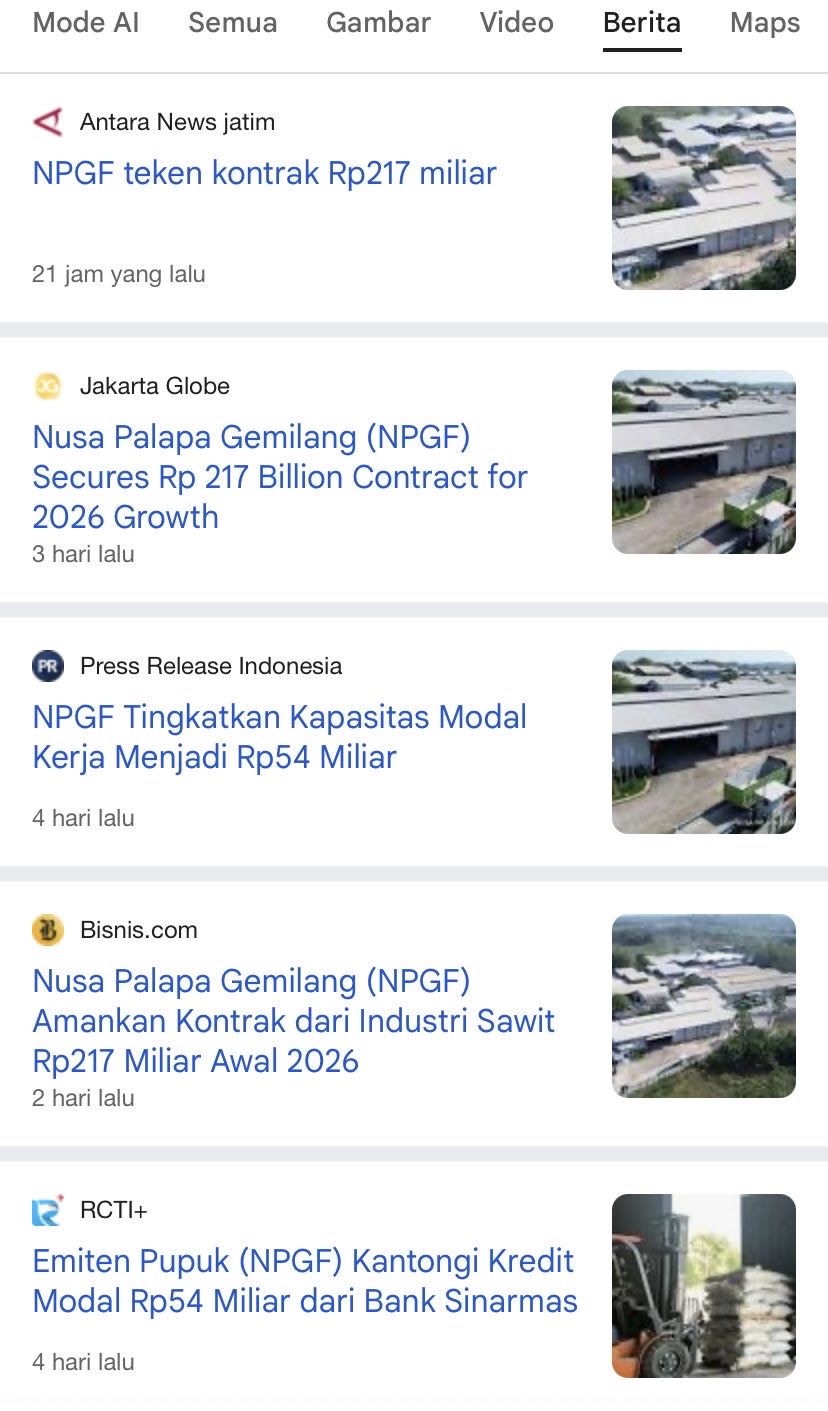Open Antara News article on Rp217 miliar contract
The height and width of the screenshot is (1411, 828).
[x=264, y=173]
